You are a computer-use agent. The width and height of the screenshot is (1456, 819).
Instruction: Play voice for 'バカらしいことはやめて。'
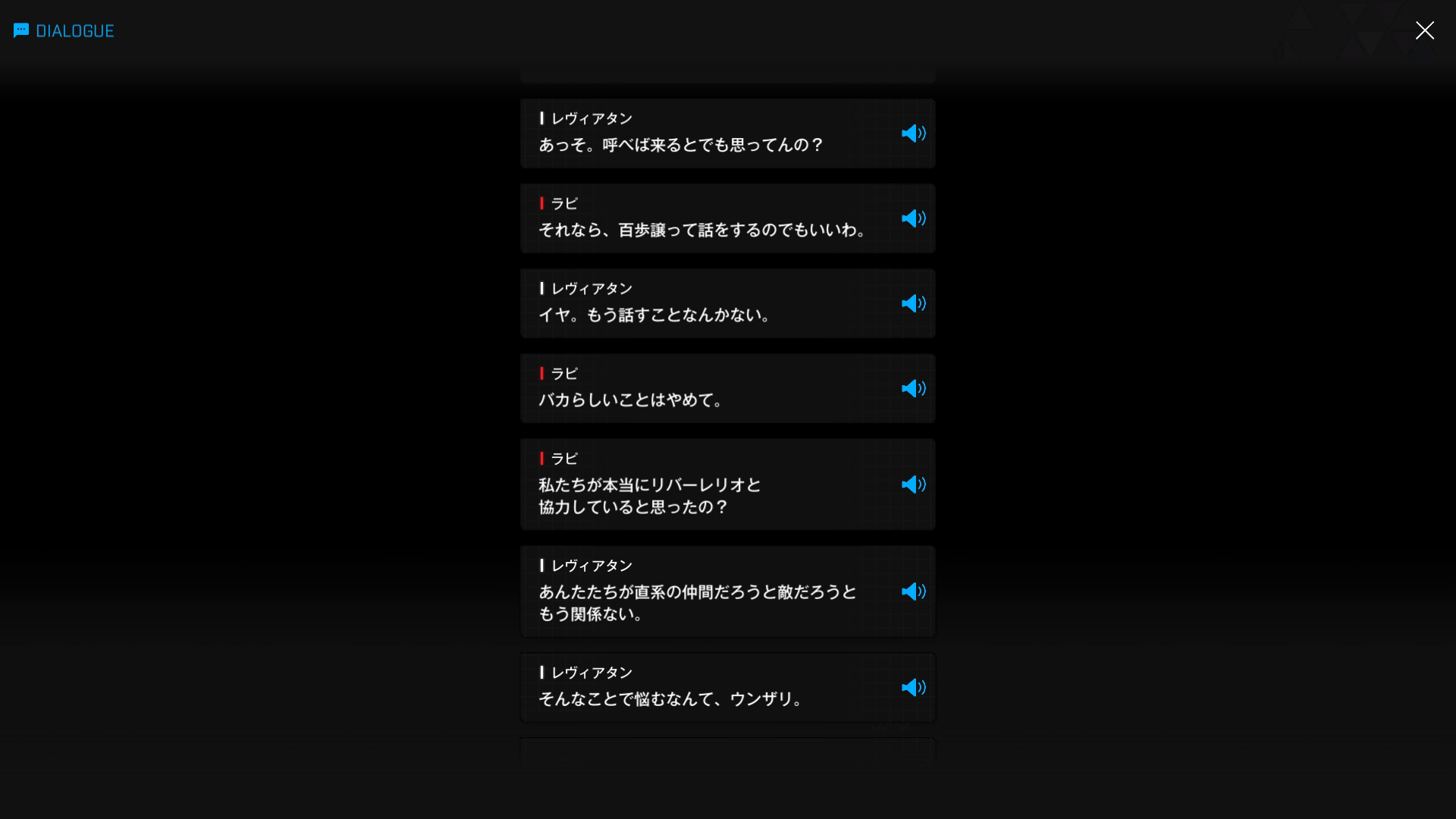click(x=913, y=388)
